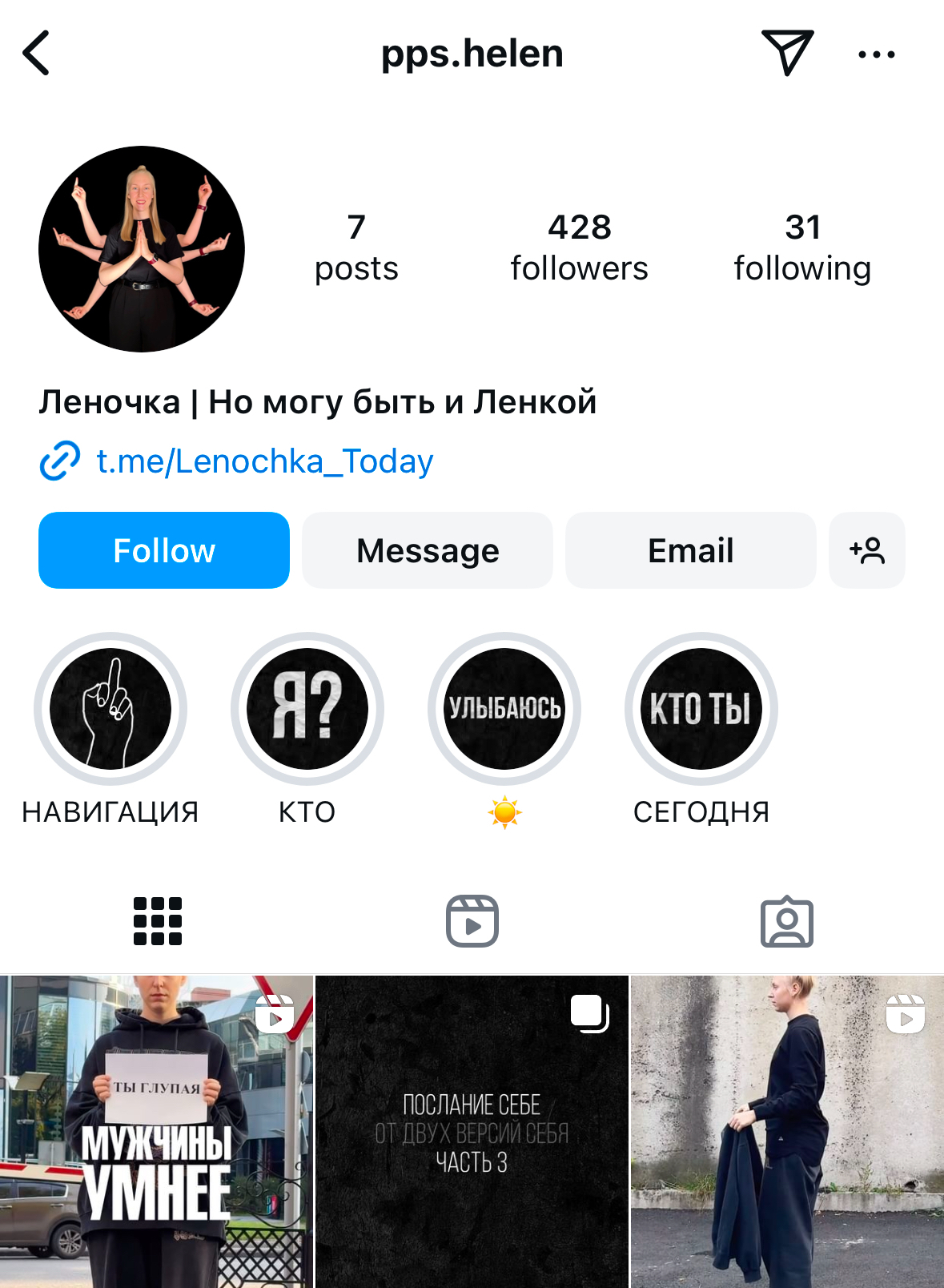Share this profile via the paper plane icon
This screenshot has width=944, height=1288.
(x=787, y=53)
